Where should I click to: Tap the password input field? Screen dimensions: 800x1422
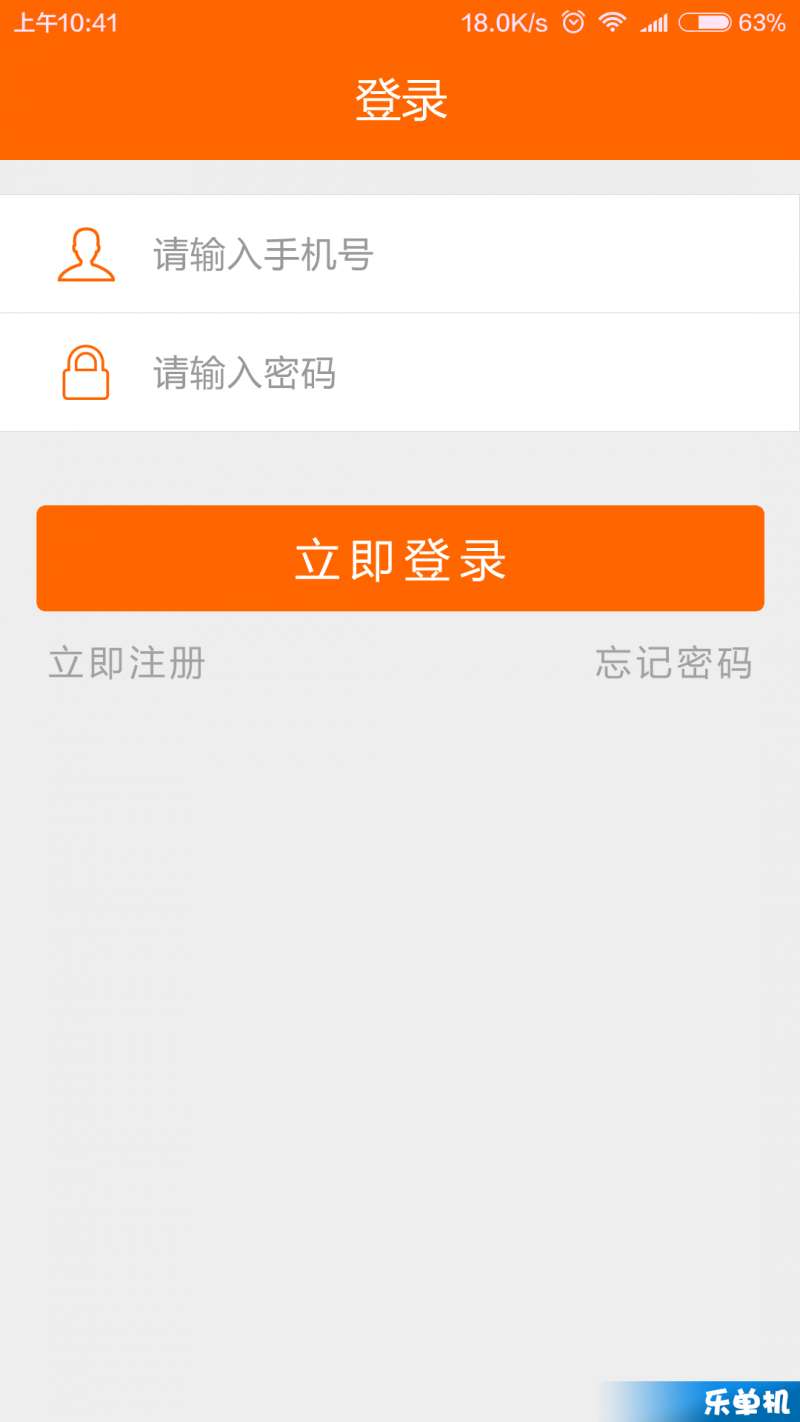tap(400, 373)
